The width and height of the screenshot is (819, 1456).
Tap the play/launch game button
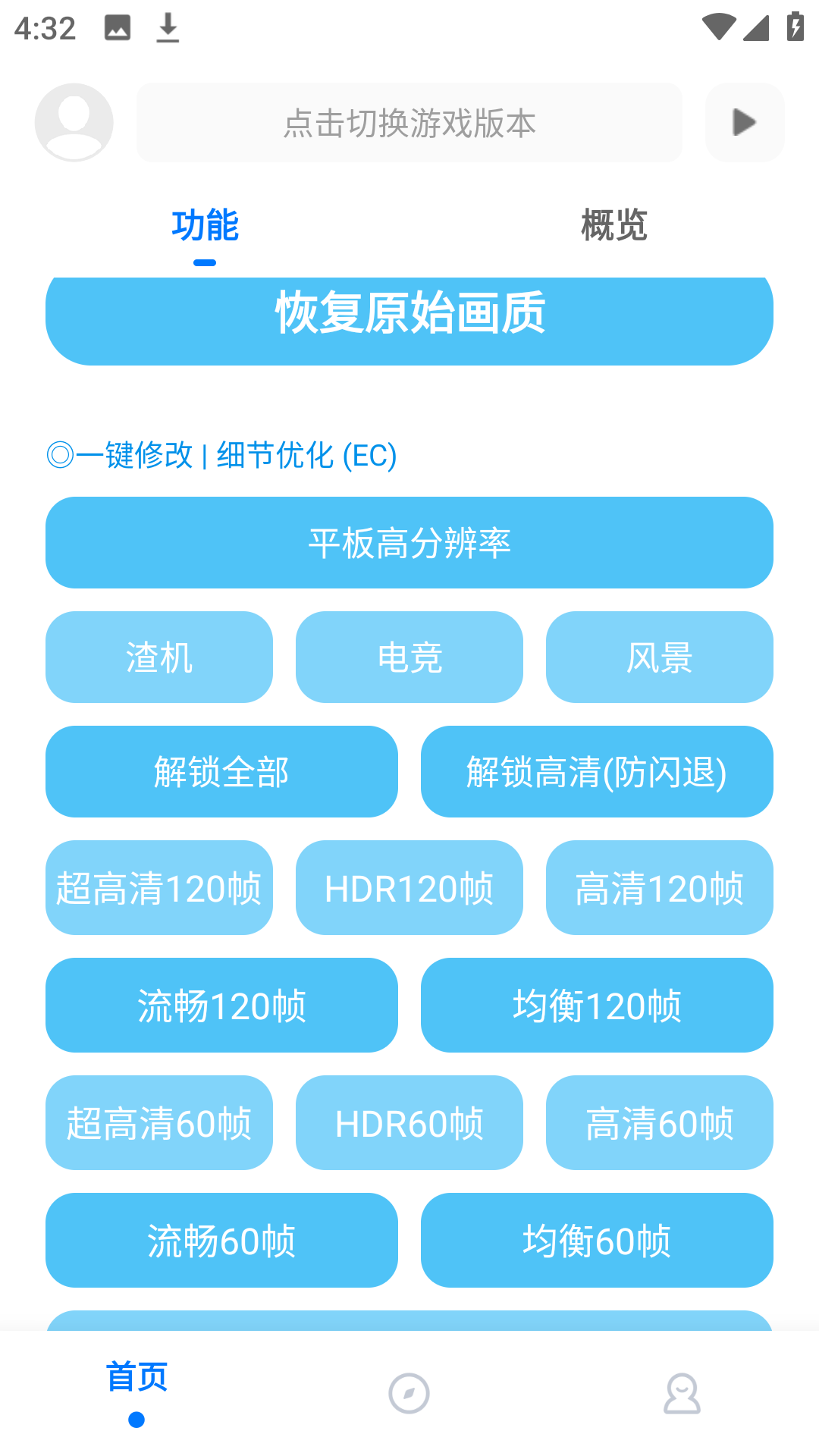(745, 122)
